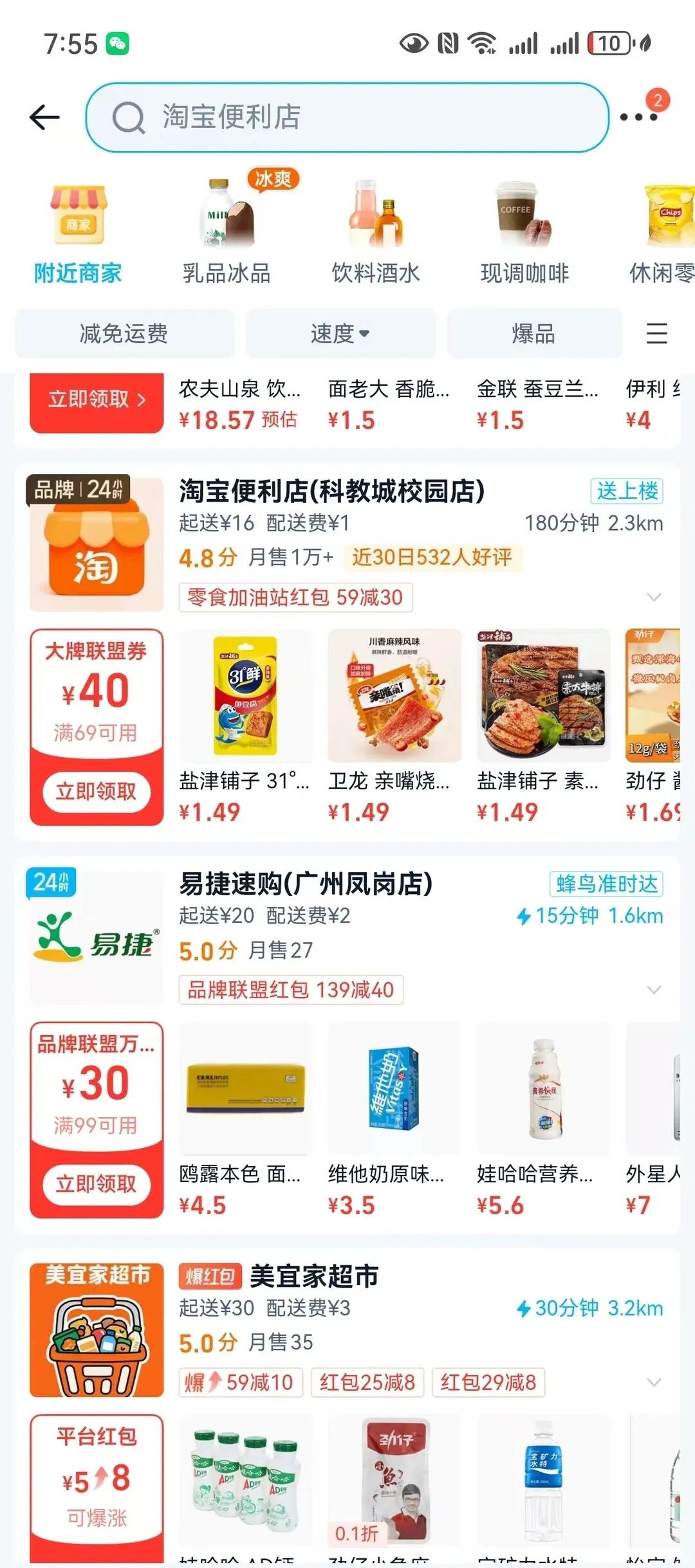
Task: Expand 美宜家超市 promotions chevron
Action: (654, 1383)
